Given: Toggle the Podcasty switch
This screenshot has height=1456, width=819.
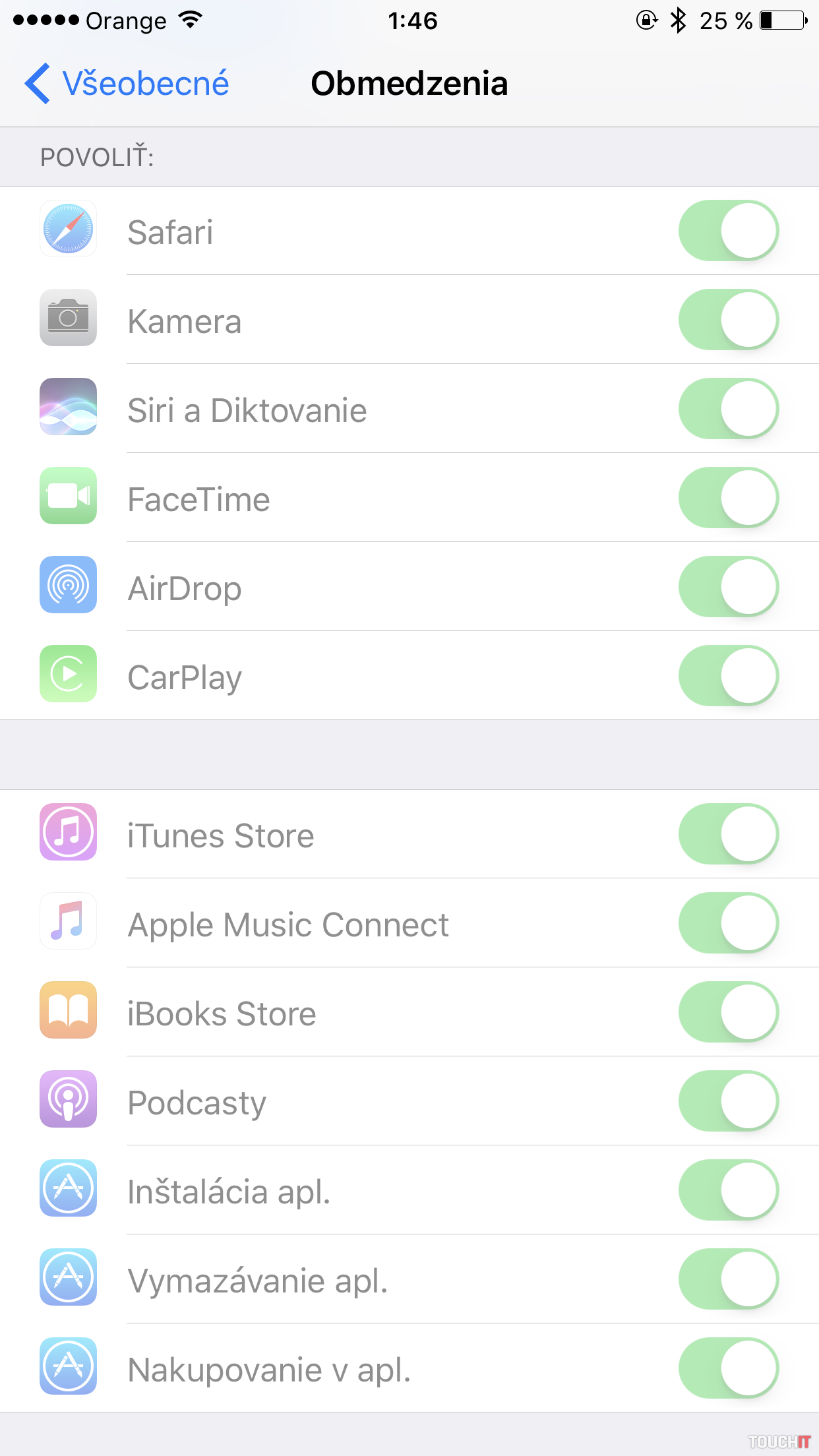Looking at the screenshot, I should tap(728, 1101).
